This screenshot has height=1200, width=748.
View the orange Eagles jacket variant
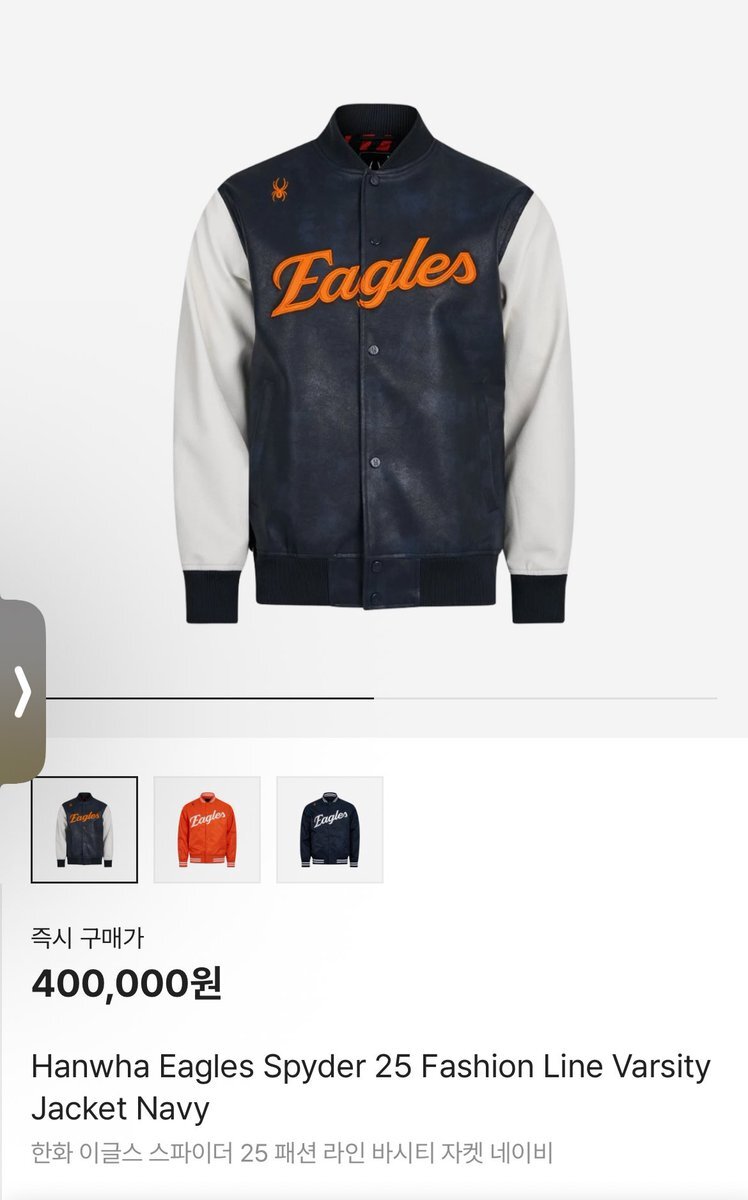pyautogui.click(x=207, y=830)
